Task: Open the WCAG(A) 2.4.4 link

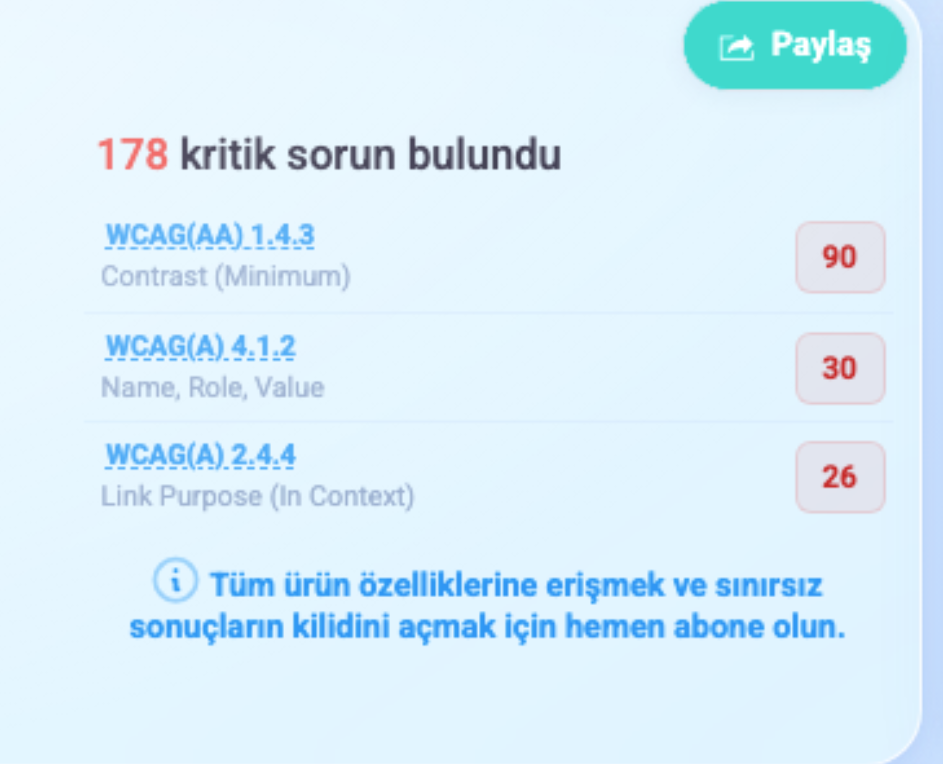Action: [200, 456]
